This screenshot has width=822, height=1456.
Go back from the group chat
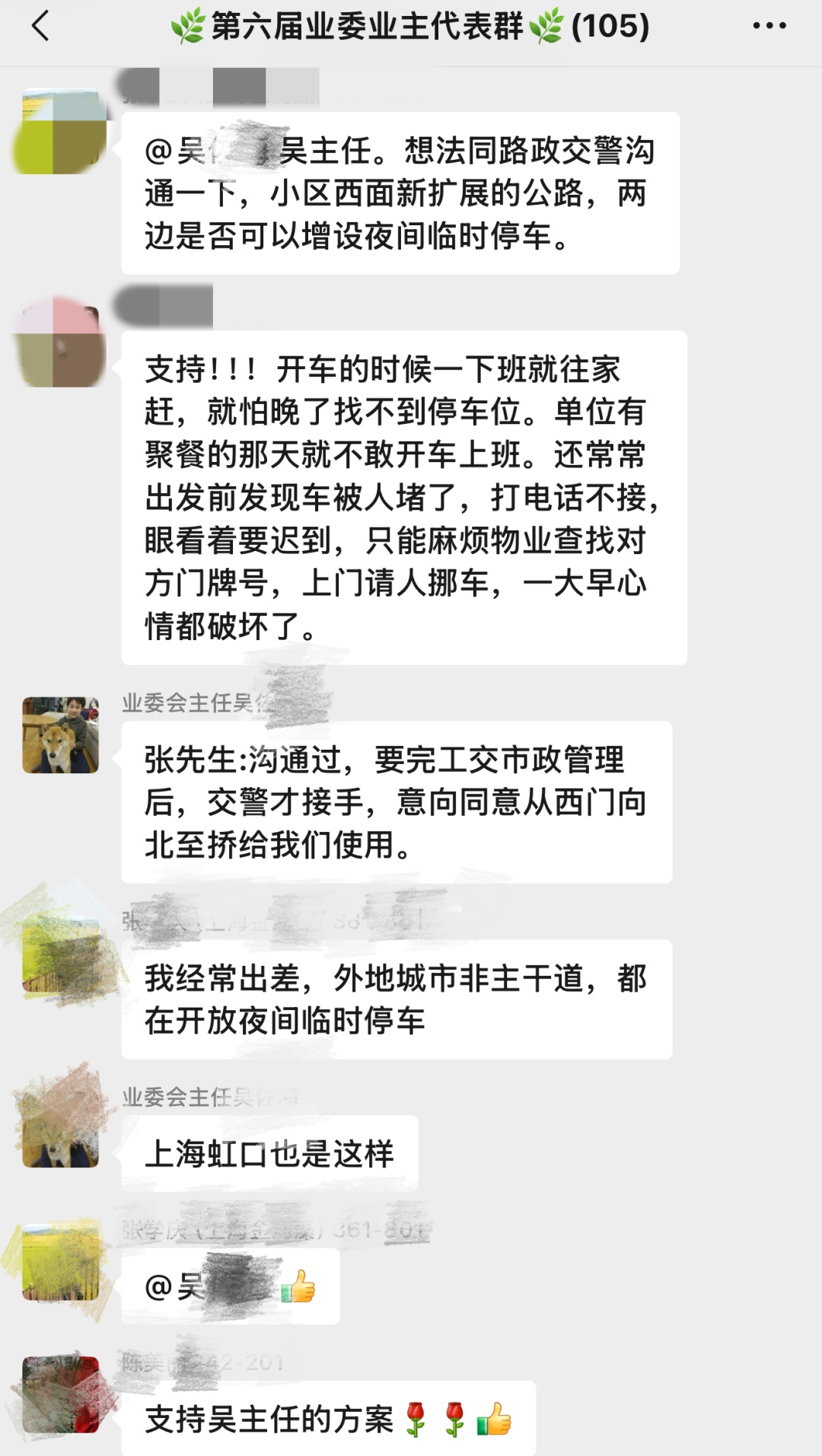pos(40,27)
